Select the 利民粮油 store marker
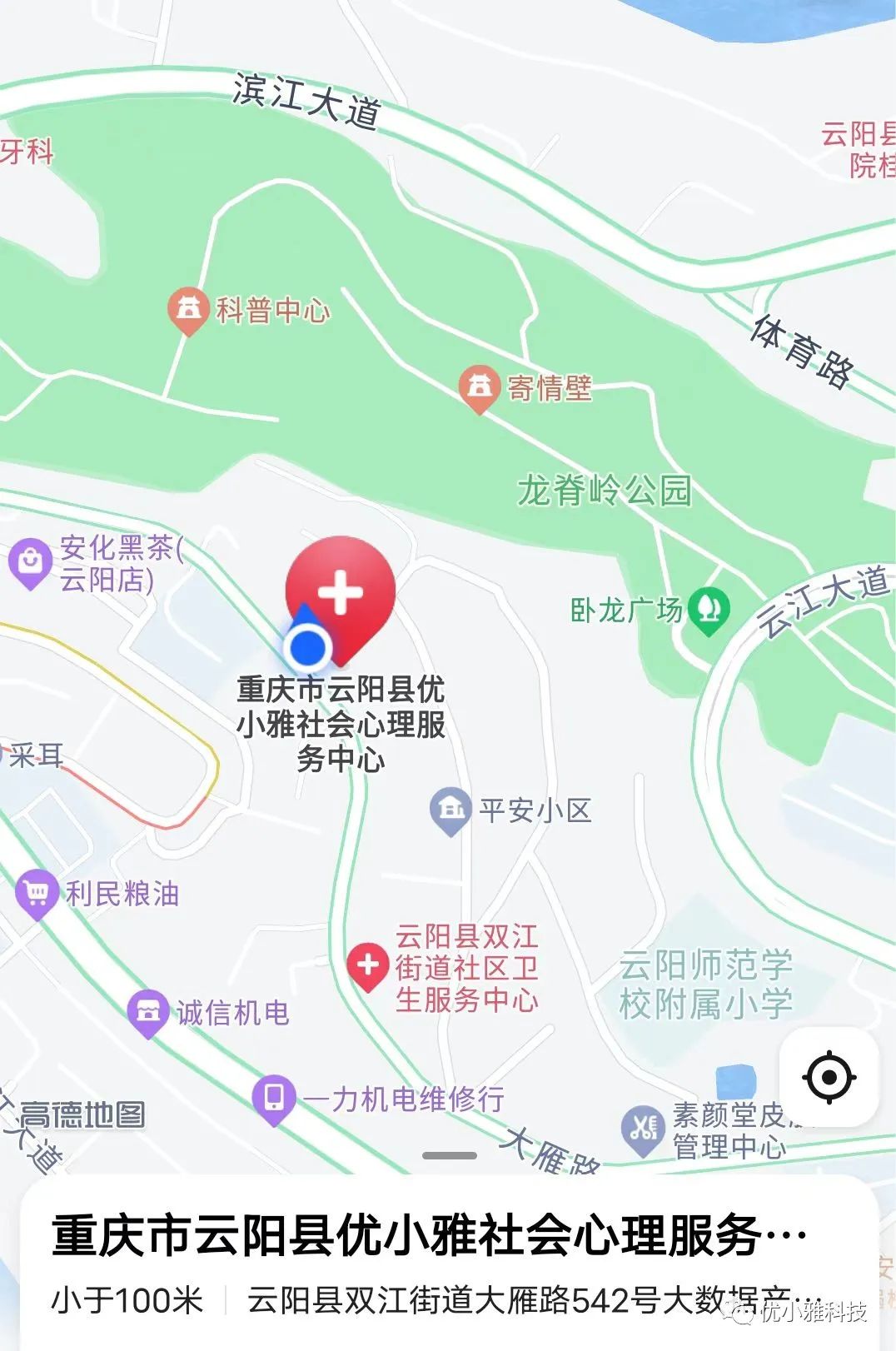The width and height of the screenshot is (896, 1351). [37, 893]
